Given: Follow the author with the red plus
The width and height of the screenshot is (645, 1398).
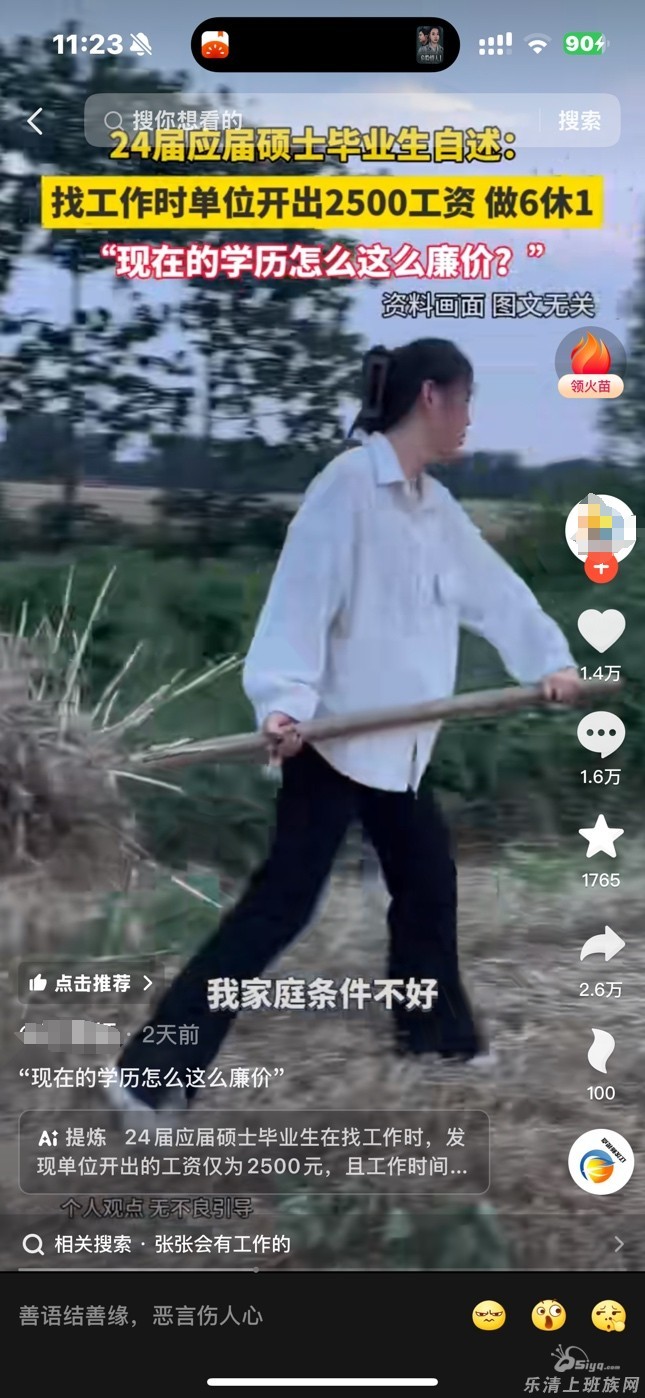Looking at the screenshot, I should point(600,569).
